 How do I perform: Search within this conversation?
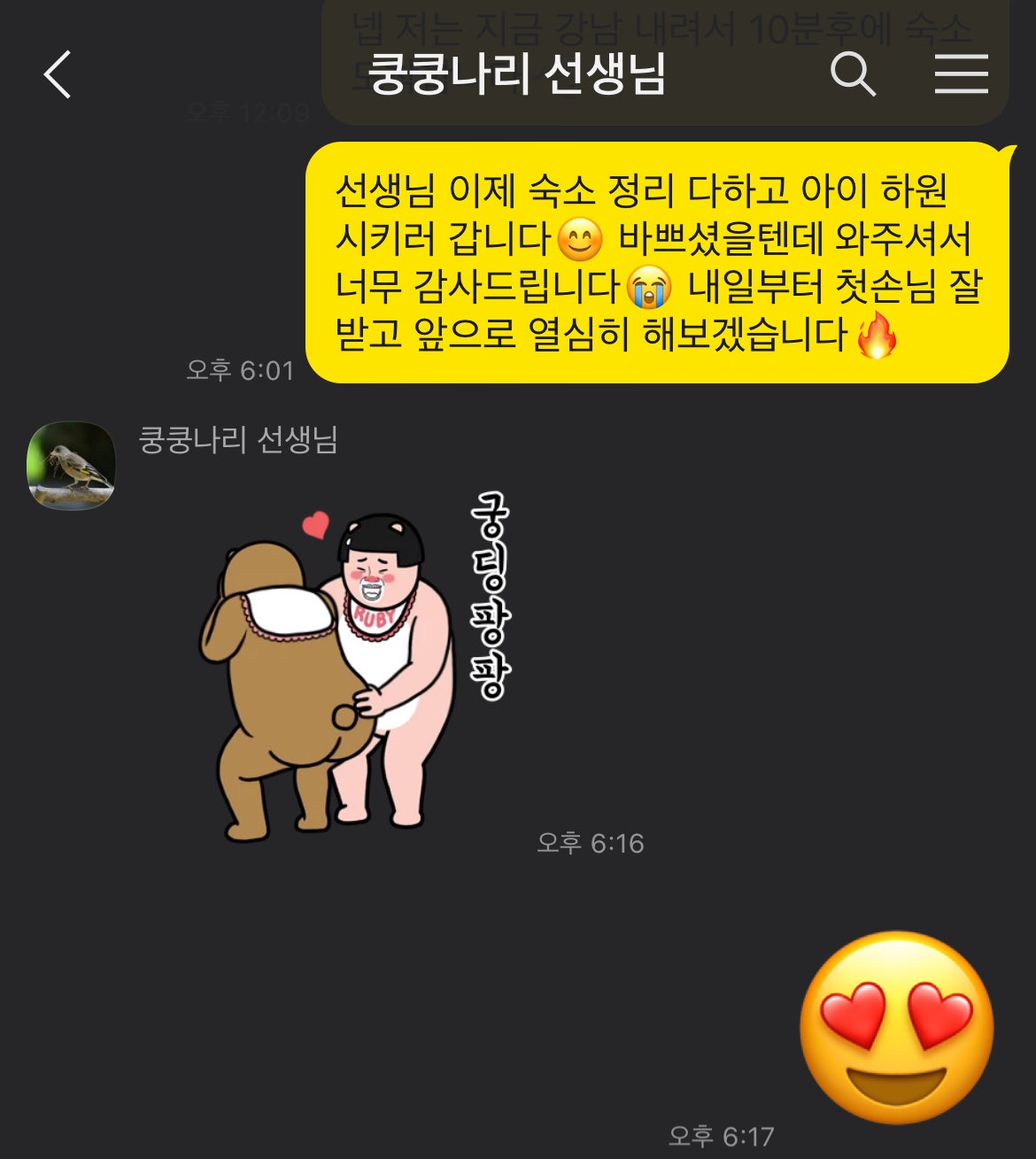point(853,73)
